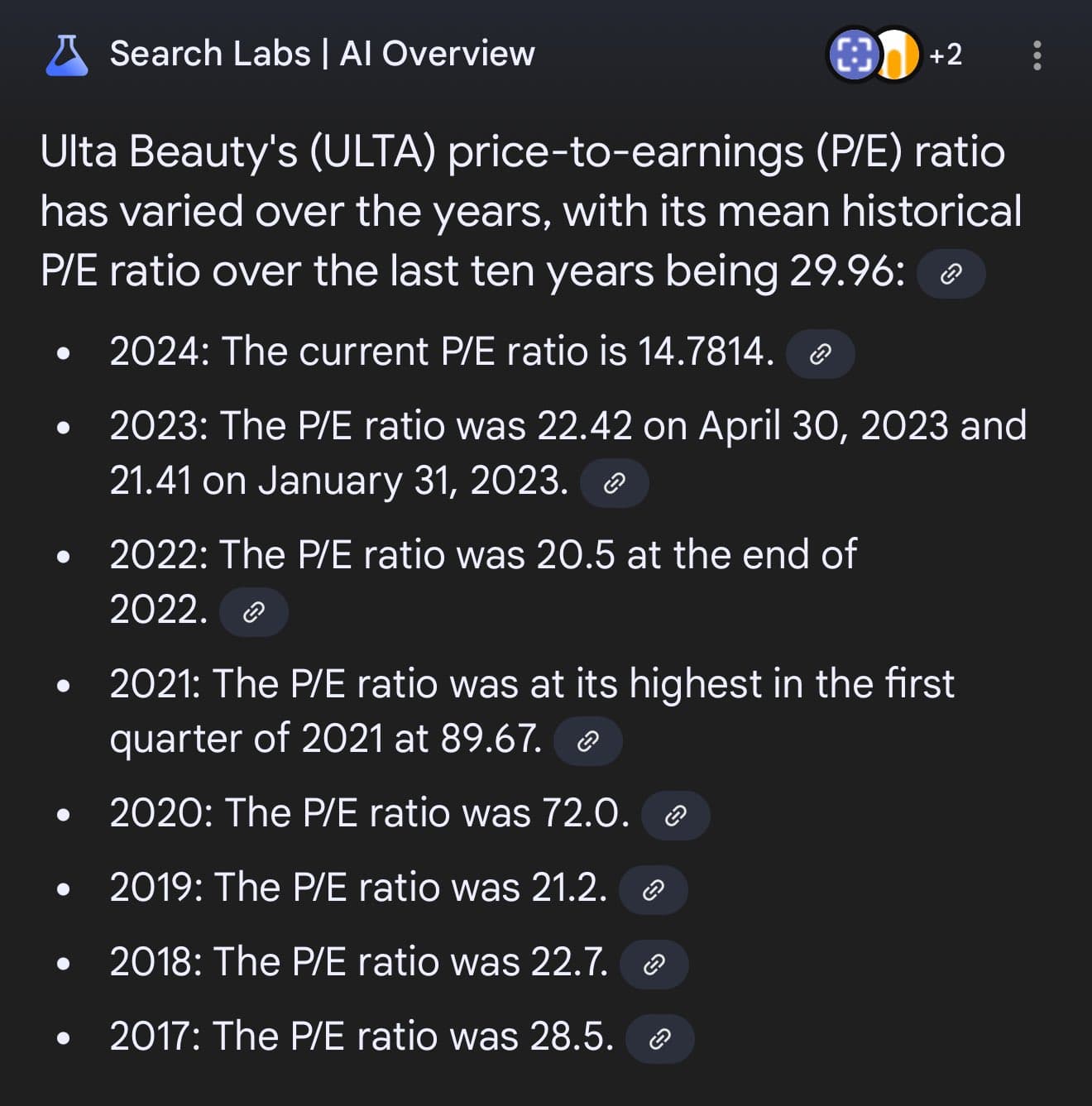
Task: View source link for the 2023 P/E entry
Action: [x=614, y=483]
